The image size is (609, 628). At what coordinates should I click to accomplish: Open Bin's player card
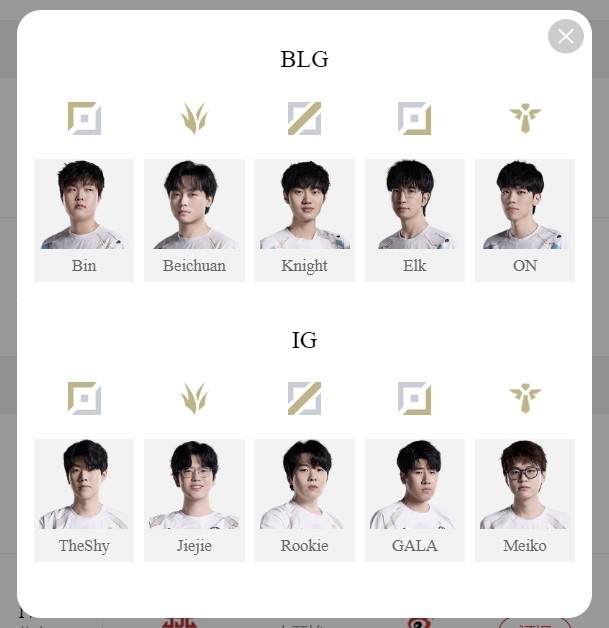[x=84, y=219]
